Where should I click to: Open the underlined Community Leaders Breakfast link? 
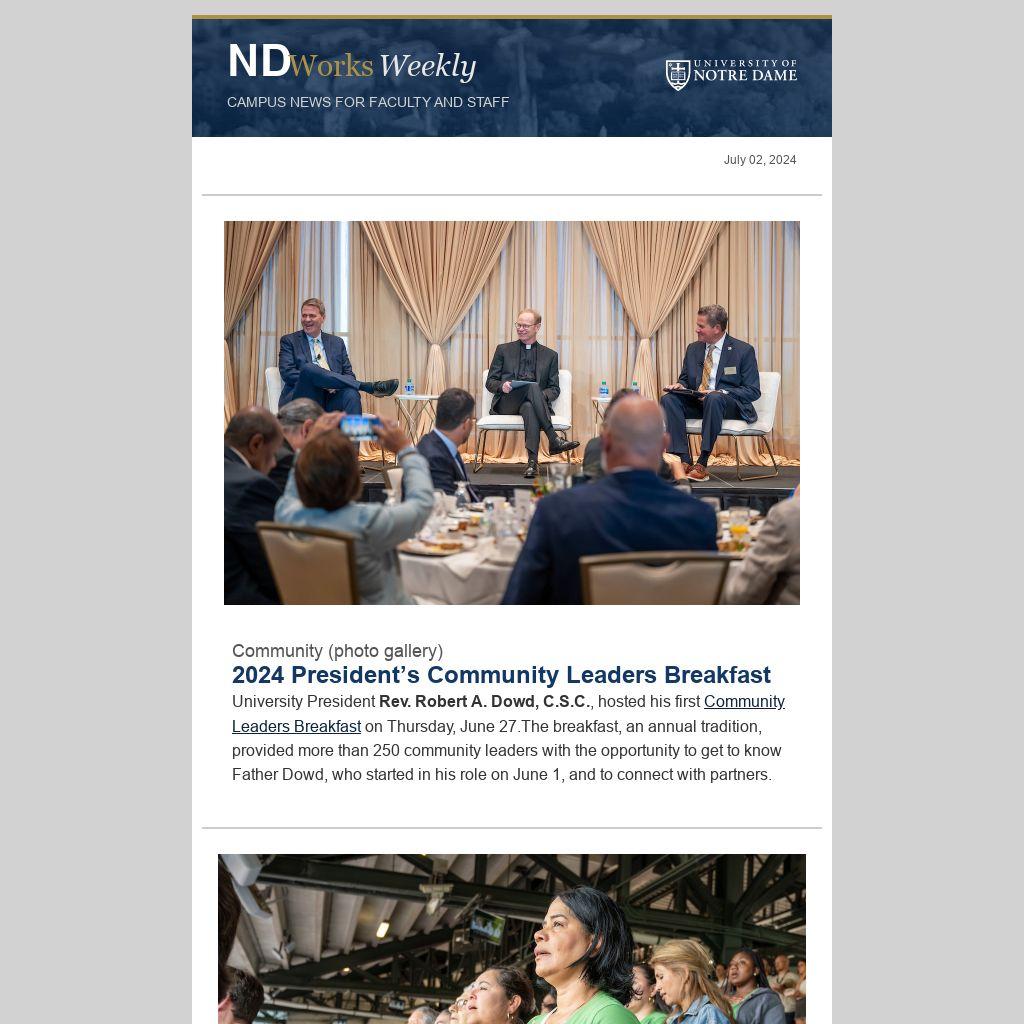[x=743, y=702]
